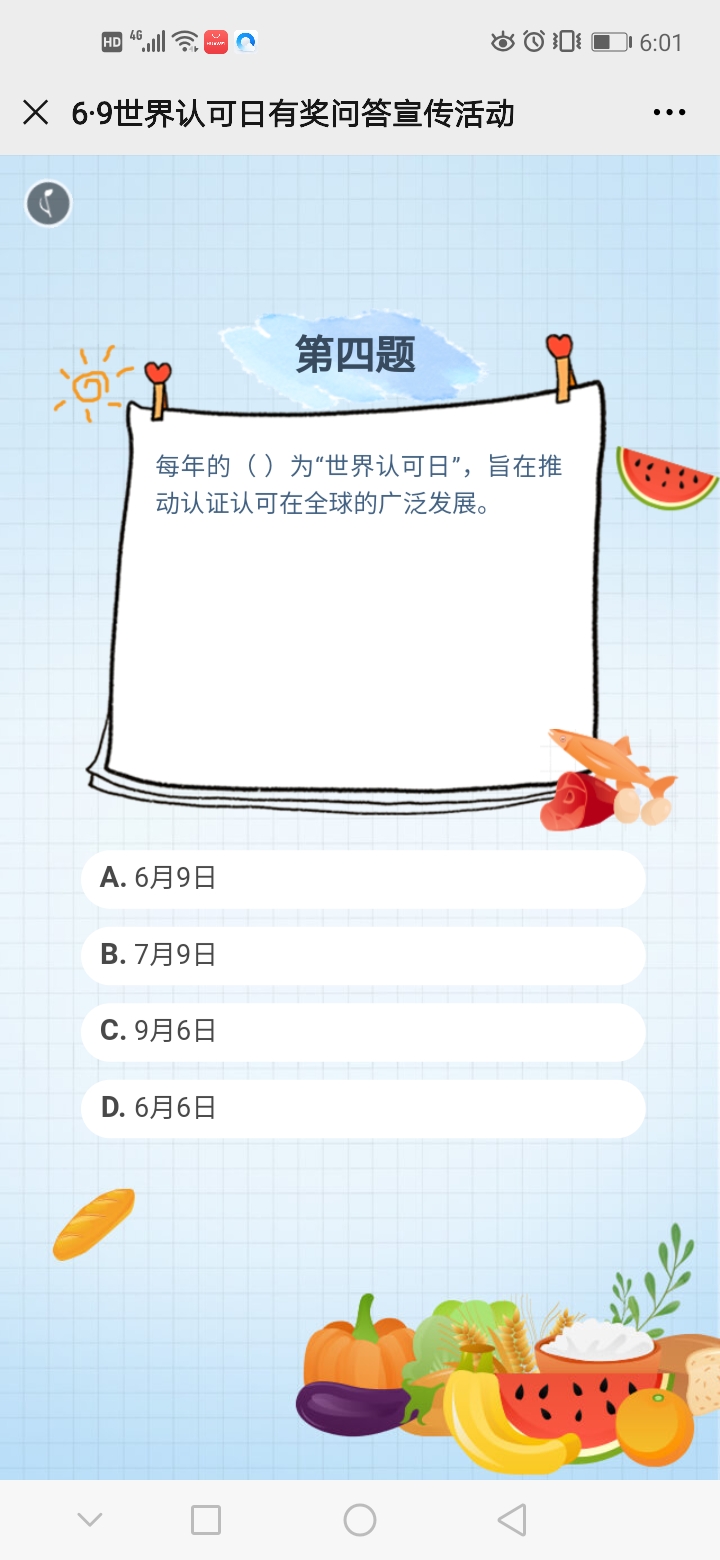Select option D. 6月6日
Screen dimensions: 720x1560
click(x=363, y=1108)
